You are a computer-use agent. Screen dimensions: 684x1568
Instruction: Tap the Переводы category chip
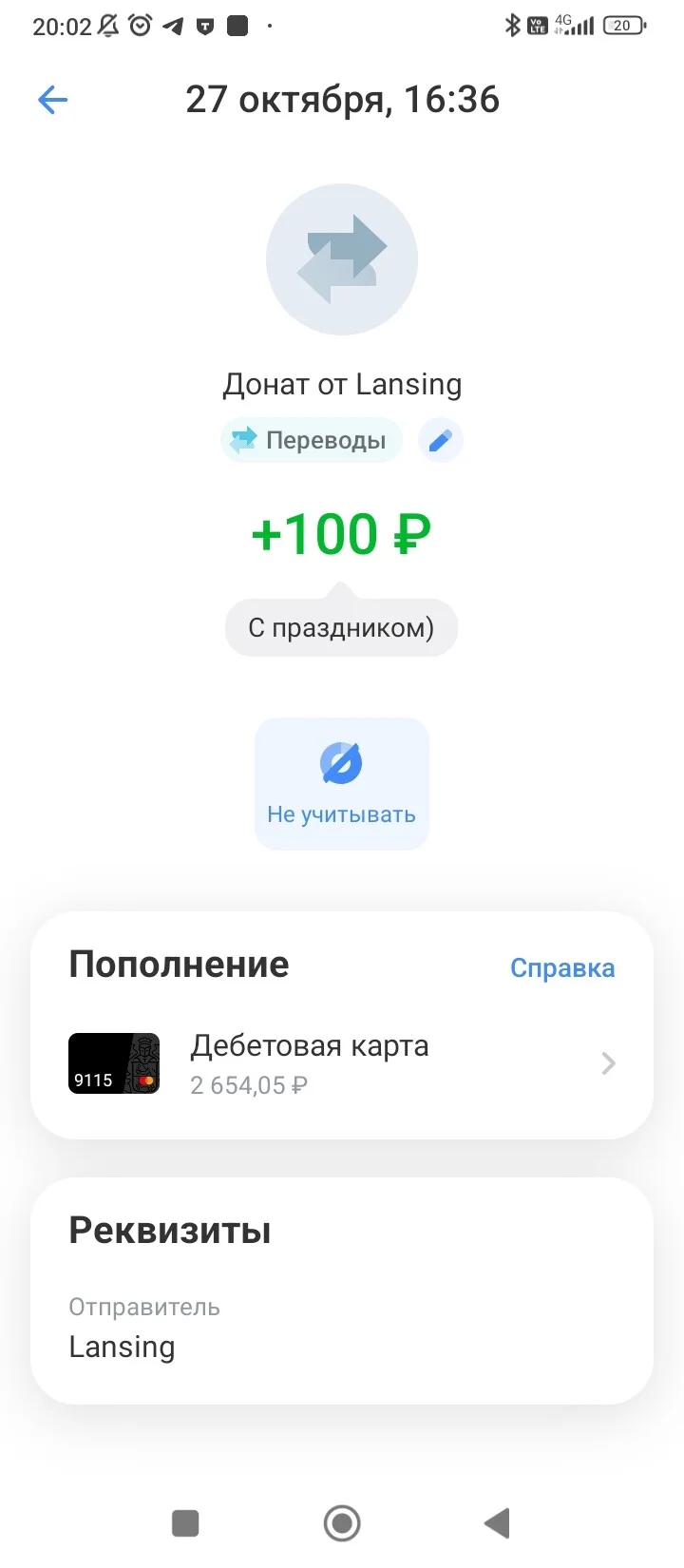point(312,440)
